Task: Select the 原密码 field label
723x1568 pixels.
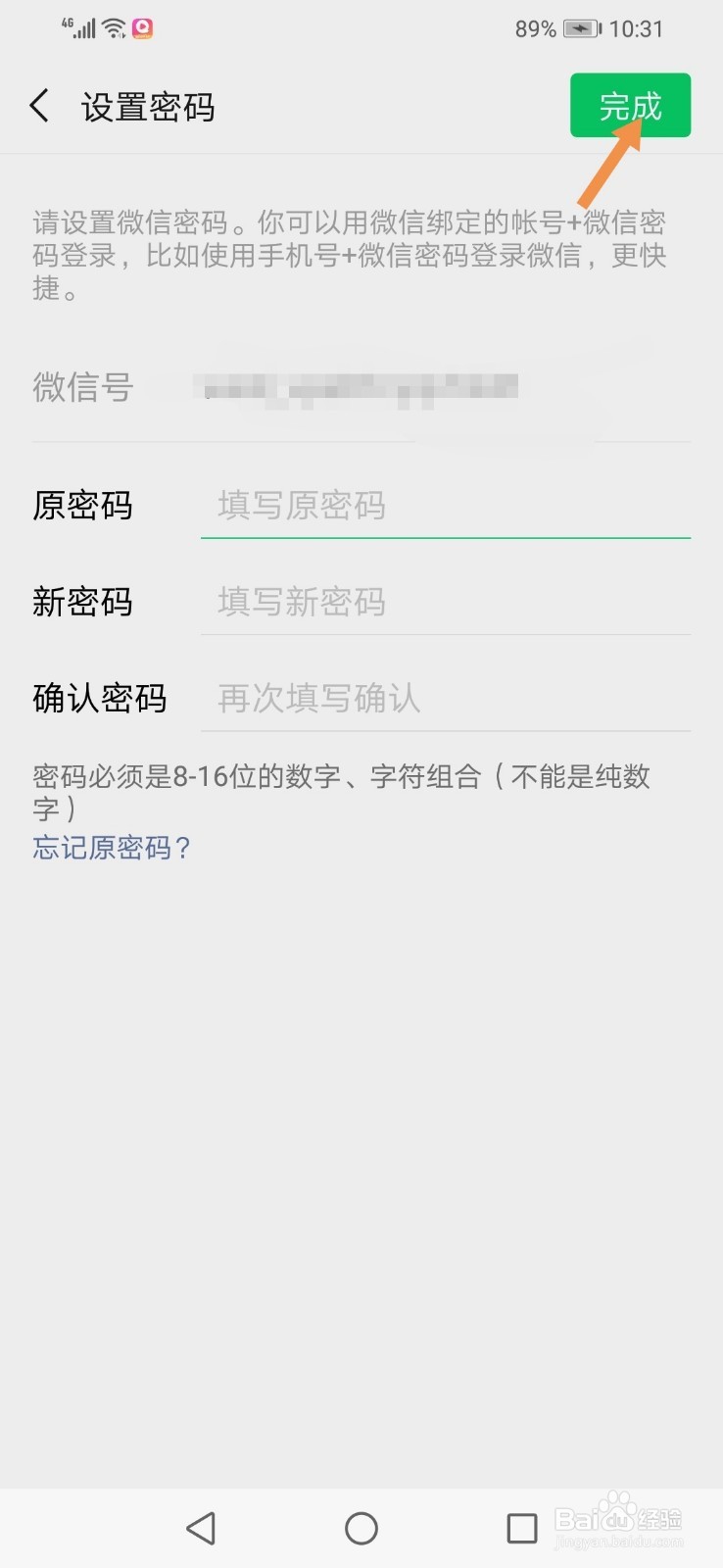Action: 82,506
